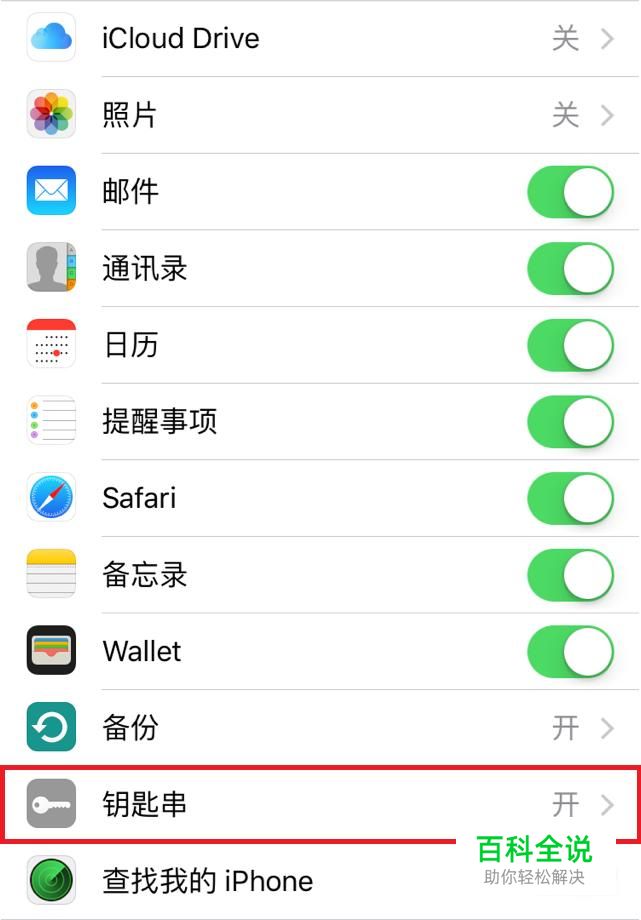Open 备份 (Backup) settings

[320, 727]
